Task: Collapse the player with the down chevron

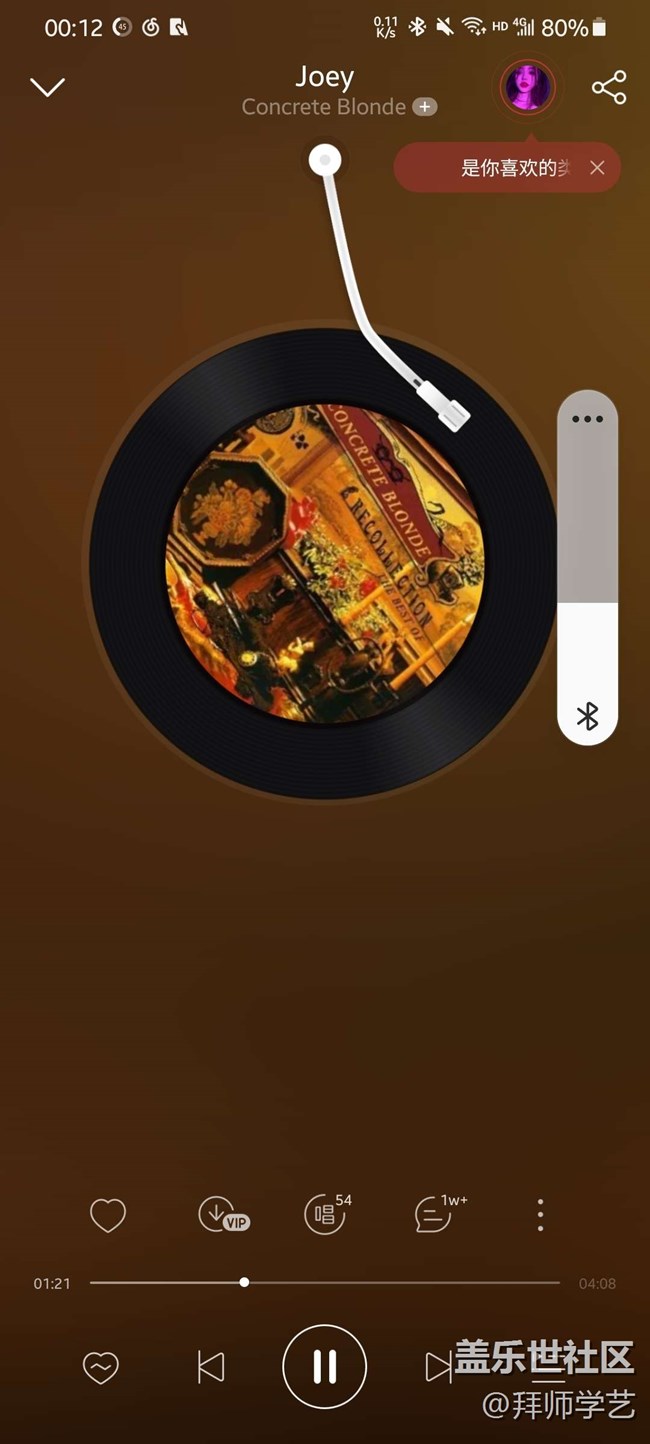Action: click(x=47, y=88)
